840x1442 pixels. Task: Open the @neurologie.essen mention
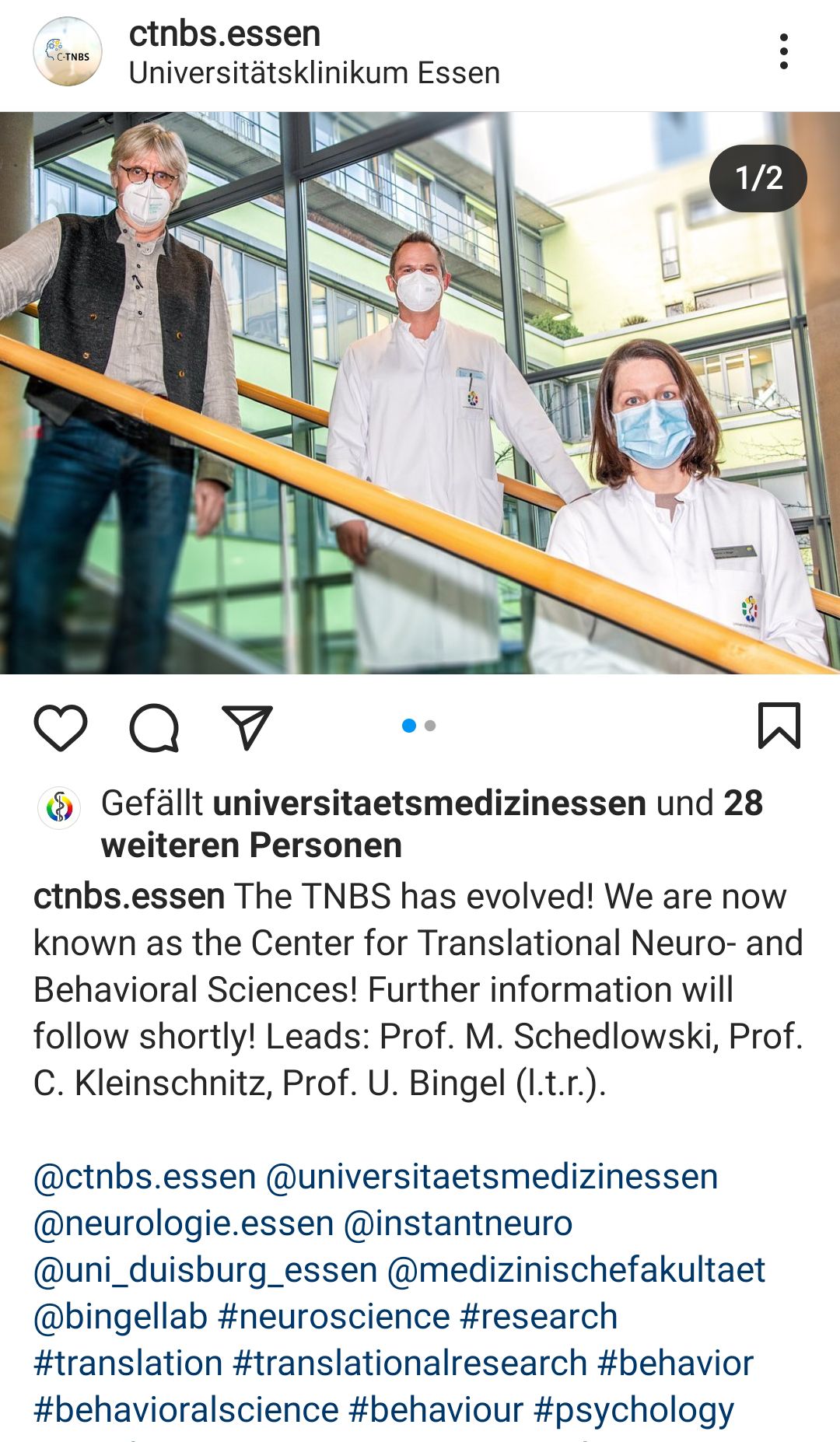point(184,1223)
